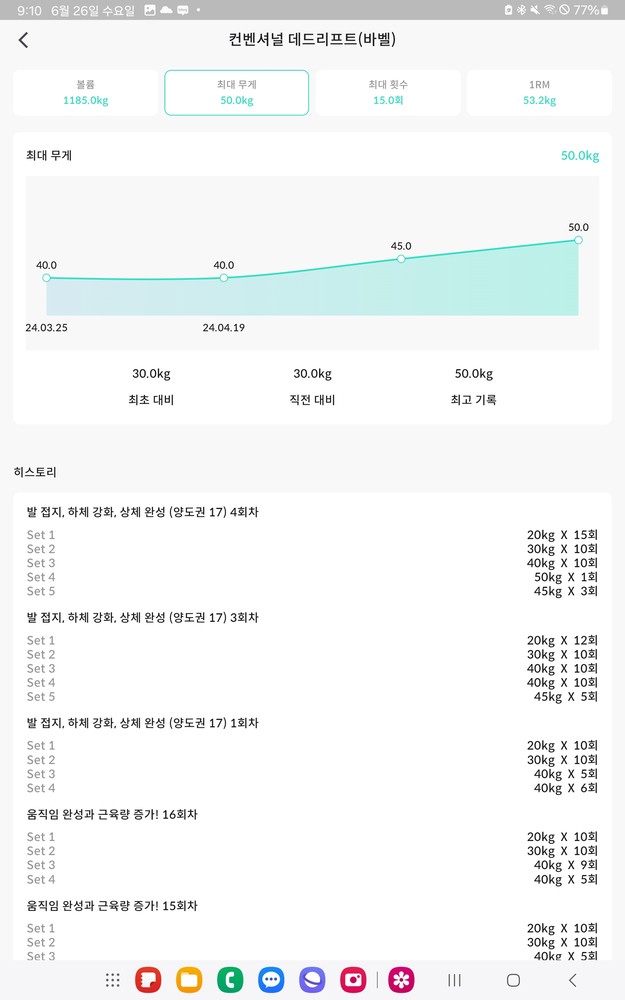The height and width of the screenshot is (1000, 625).
Task: Tap the 45.0 data point on chart
Action: point(401,259)
